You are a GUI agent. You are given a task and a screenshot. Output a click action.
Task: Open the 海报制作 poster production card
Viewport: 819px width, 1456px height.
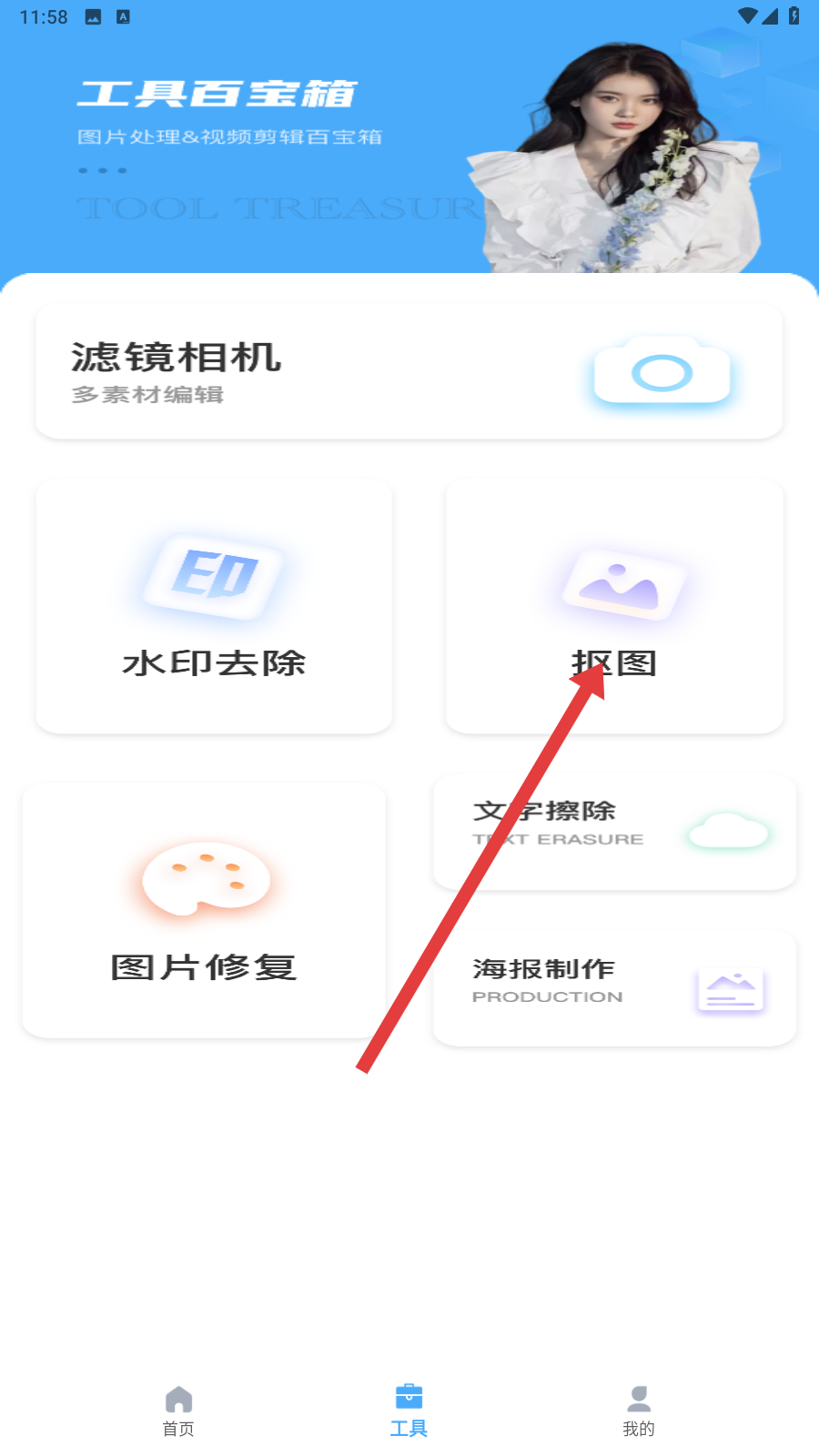(x=614, y=988)
